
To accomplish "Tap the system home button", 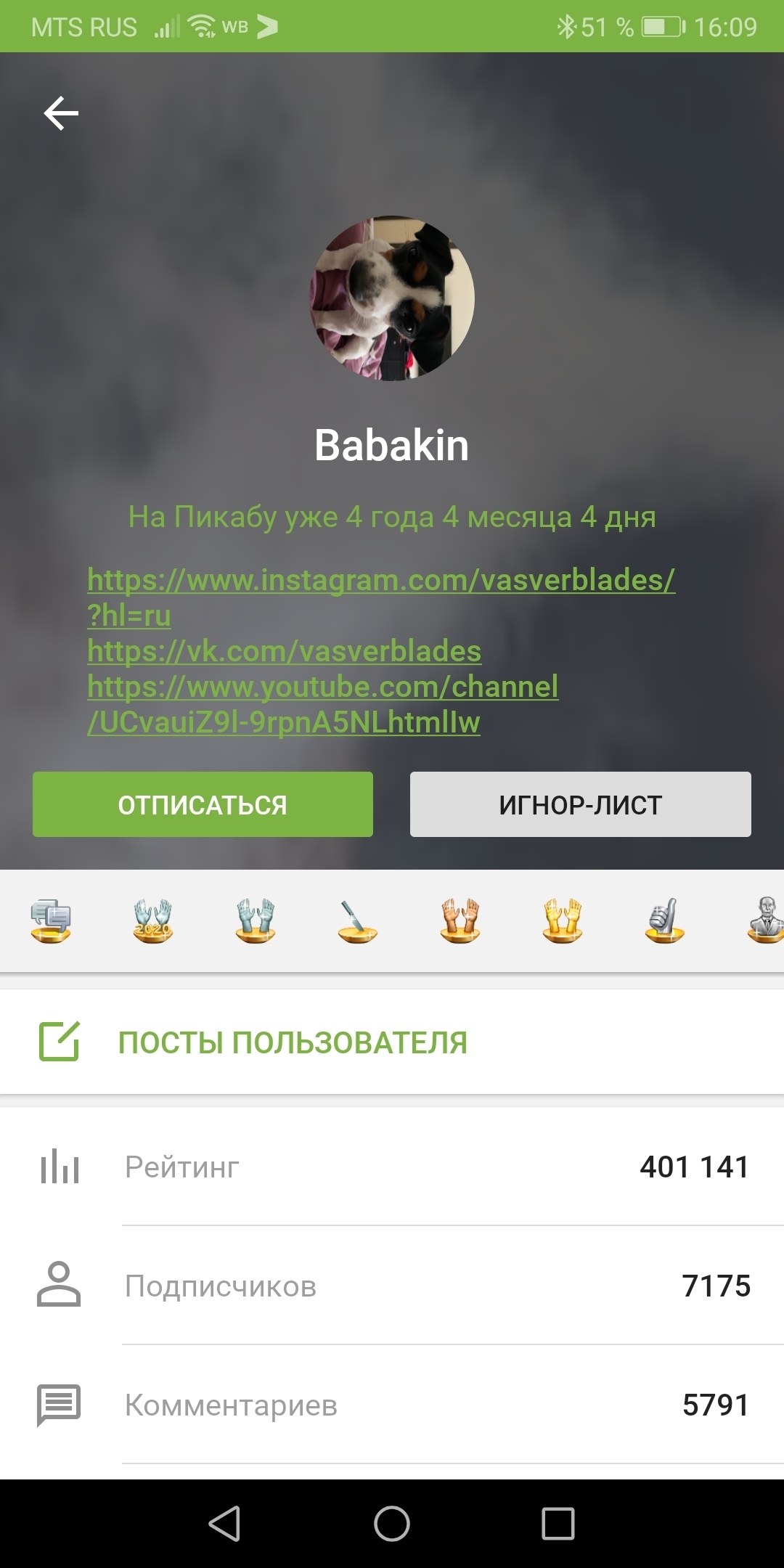I will [x=392, y=1523].
